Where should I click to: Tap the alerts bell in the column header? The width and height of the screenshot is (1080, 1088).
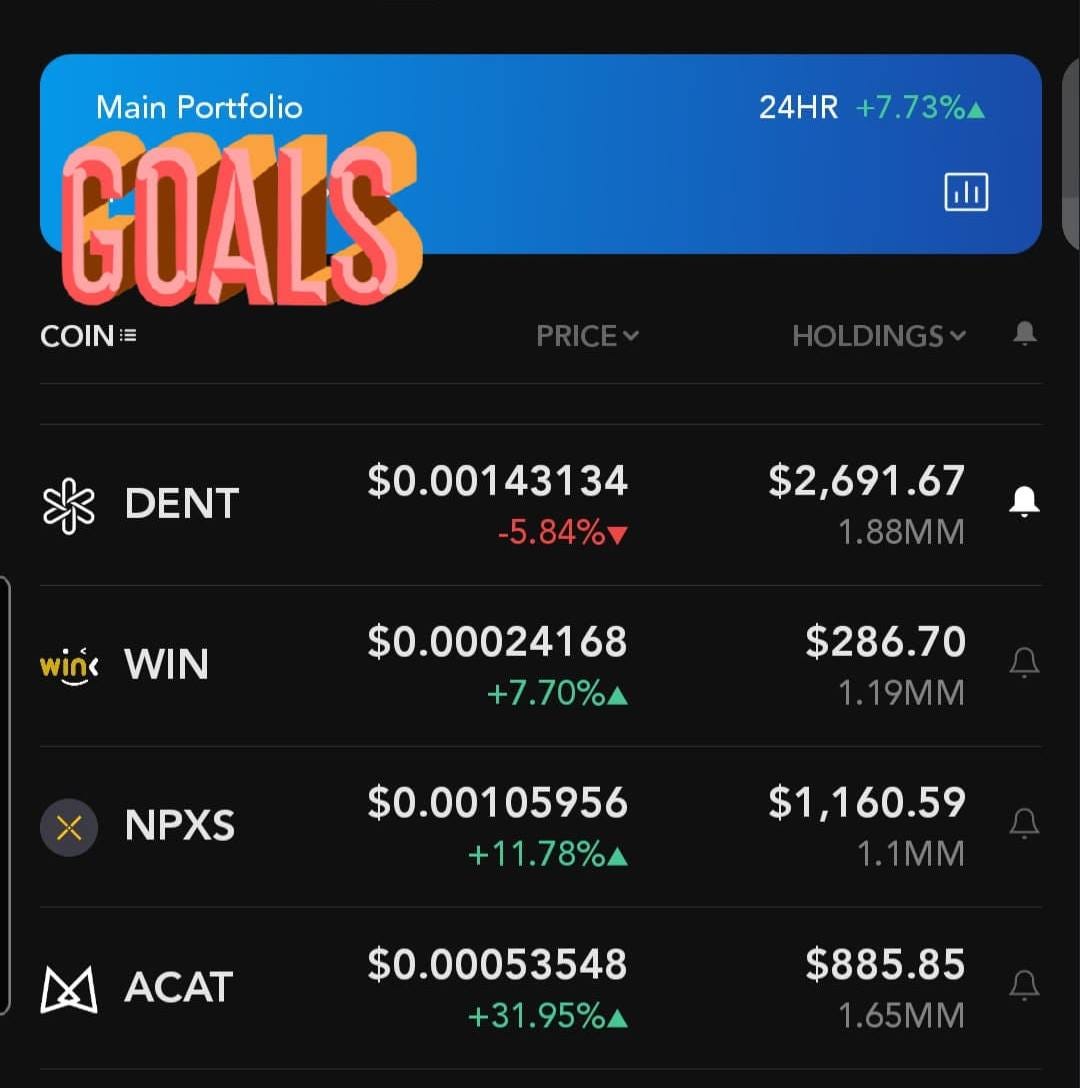click(1024, 334)
